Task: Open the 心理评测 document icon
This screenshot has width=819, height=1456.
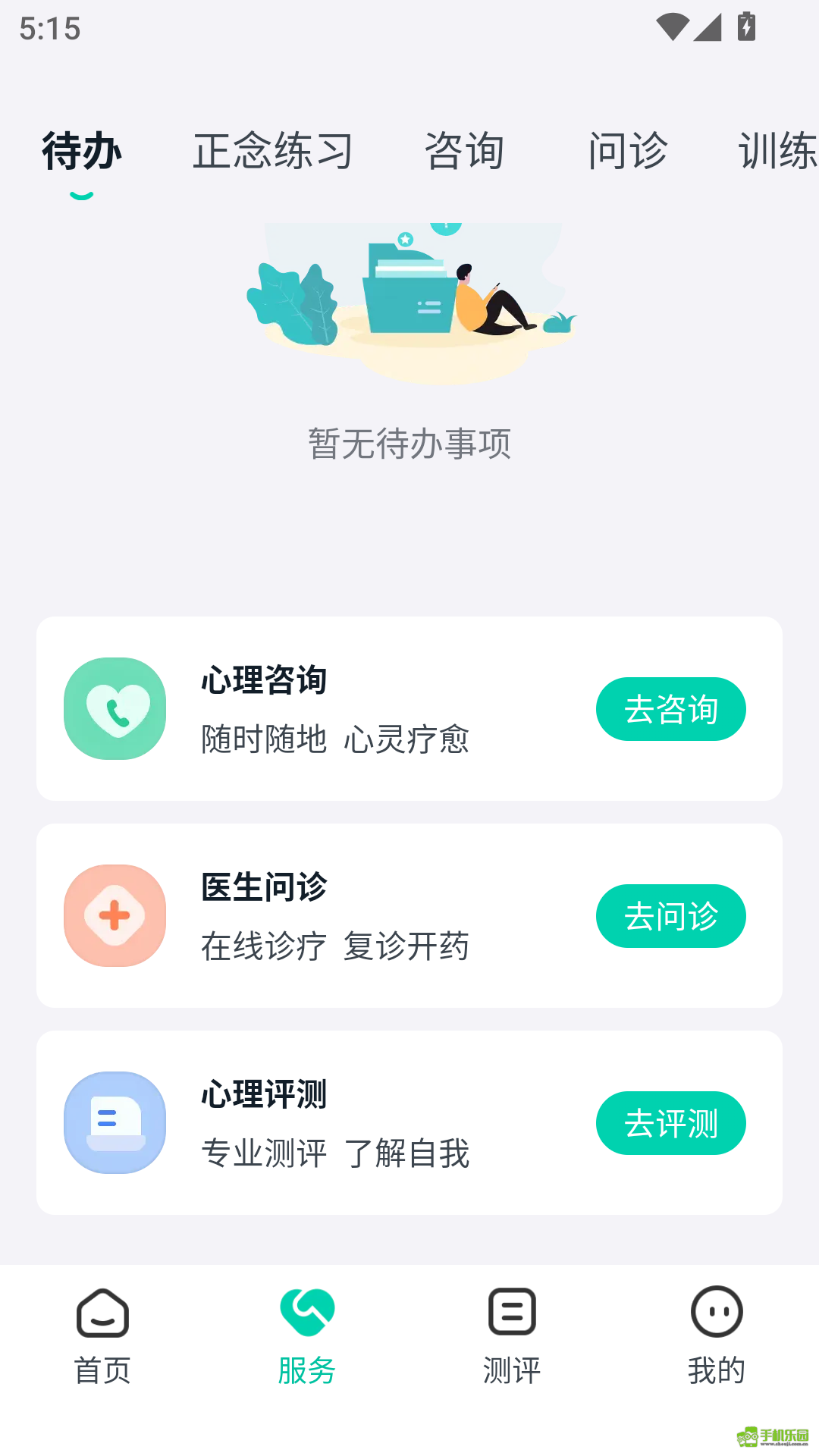Action: pos(114,1123)
